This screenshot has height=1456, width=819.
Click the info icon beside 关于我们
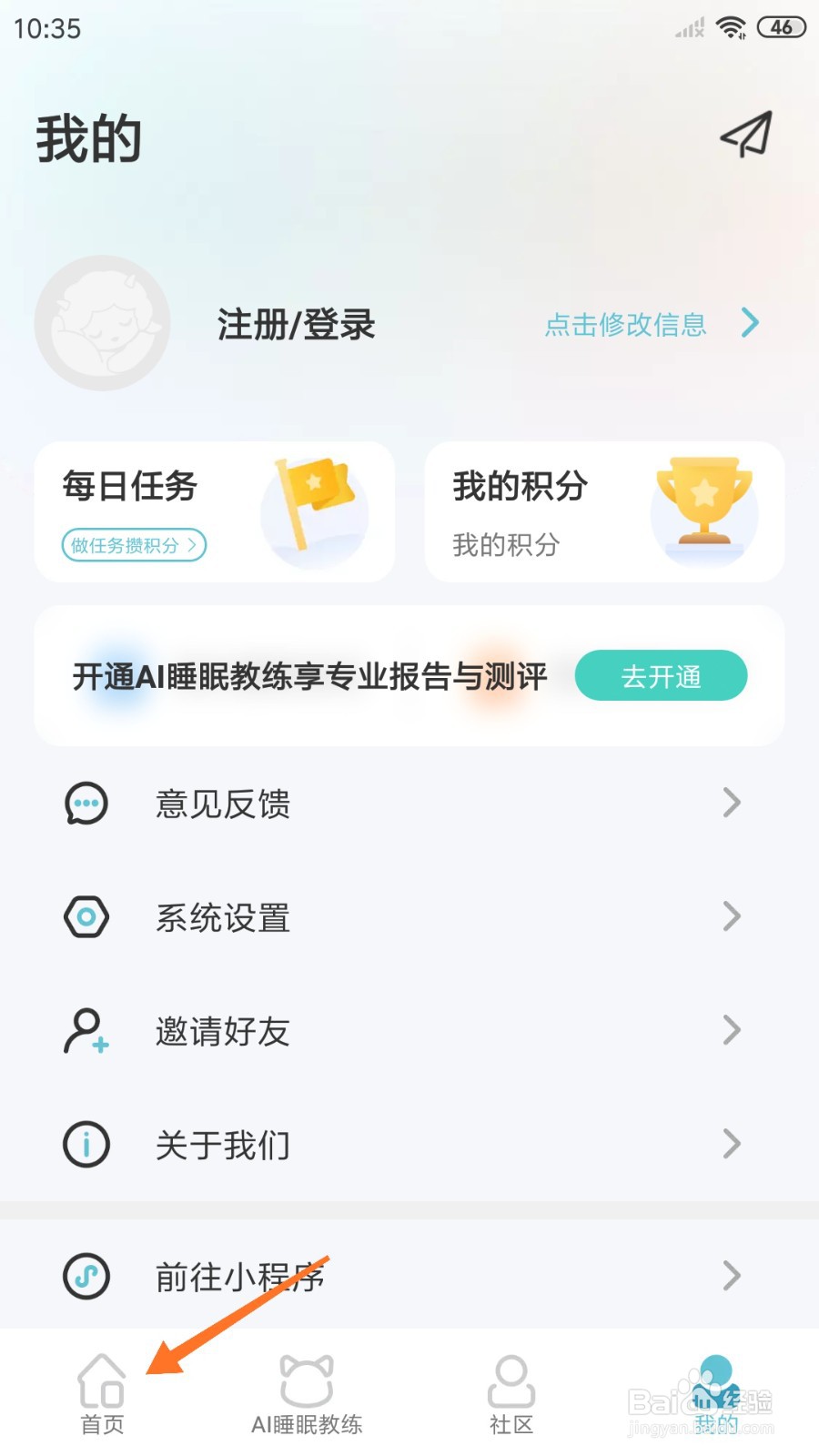pyautogui.click(x=86, y=1145)
